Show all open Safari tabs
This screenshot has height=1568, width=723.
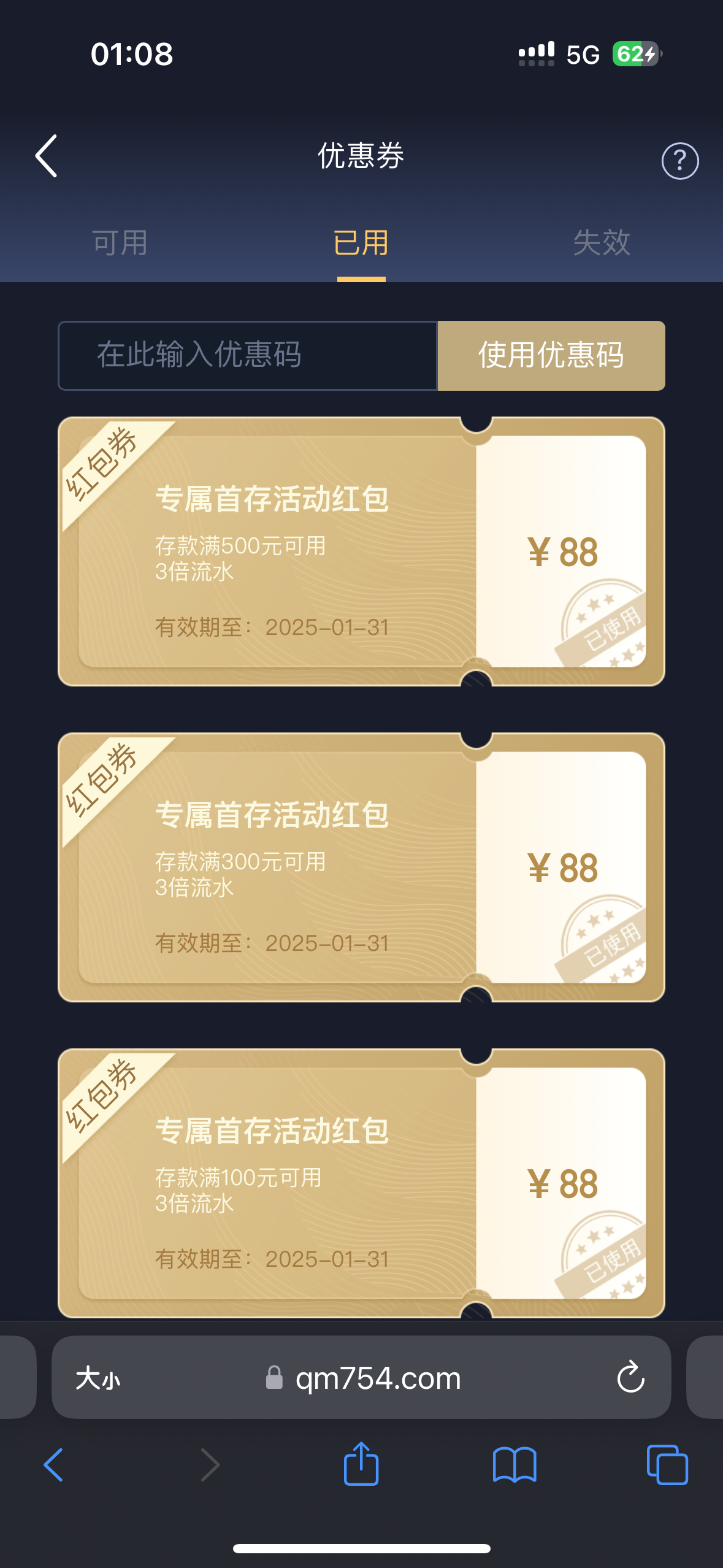pos(667,1465)
